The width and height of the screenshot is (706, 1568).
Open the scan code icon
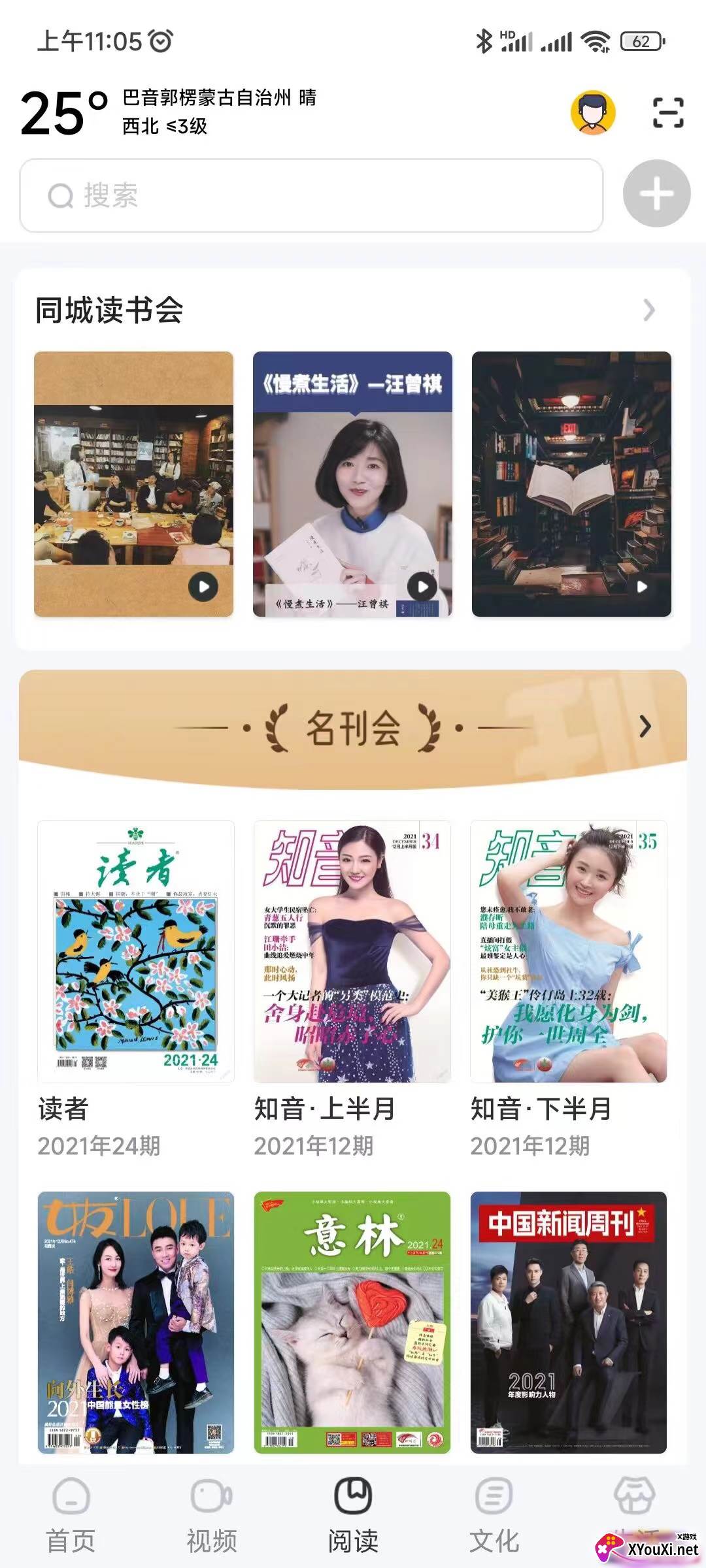point(668,112)
